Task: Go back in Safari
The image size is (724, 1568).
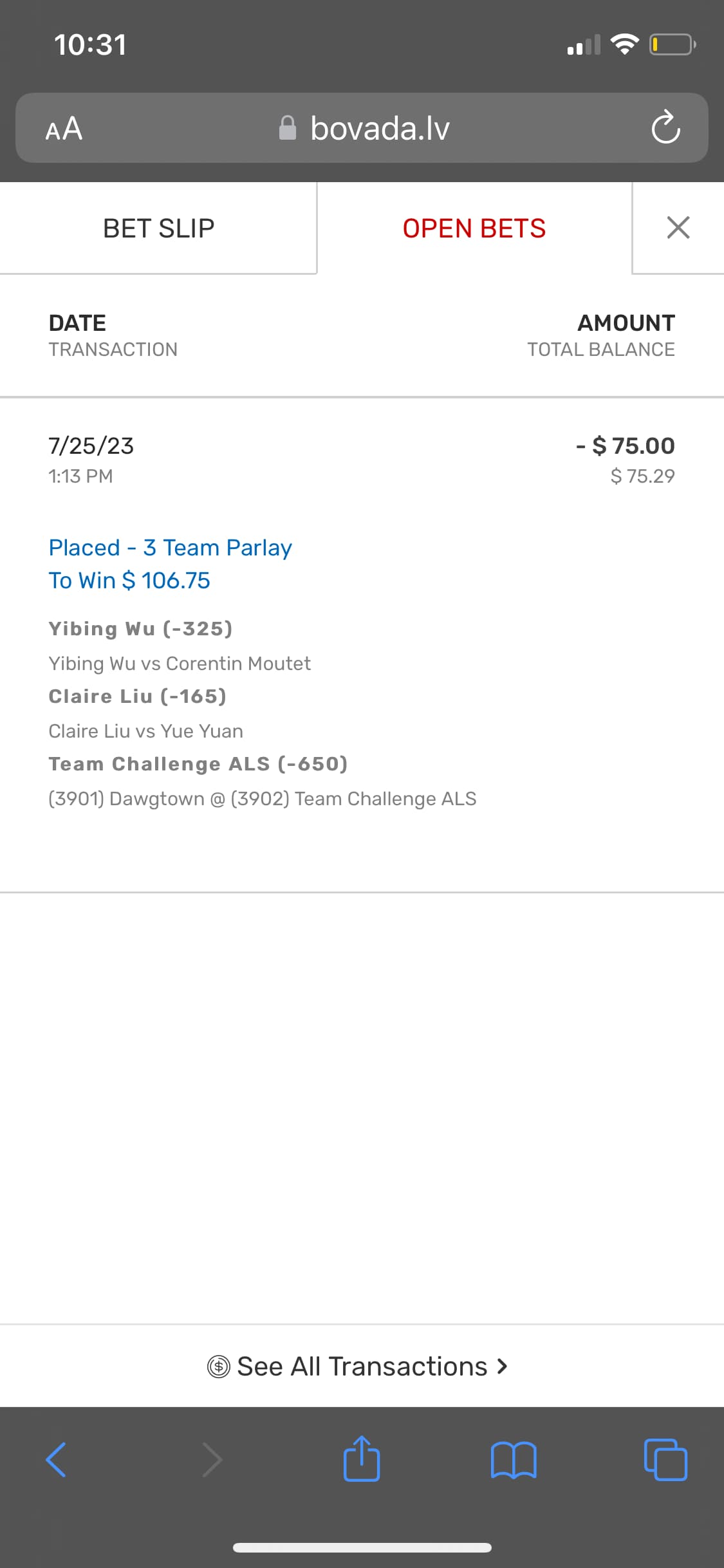Action: [57, 1459]
